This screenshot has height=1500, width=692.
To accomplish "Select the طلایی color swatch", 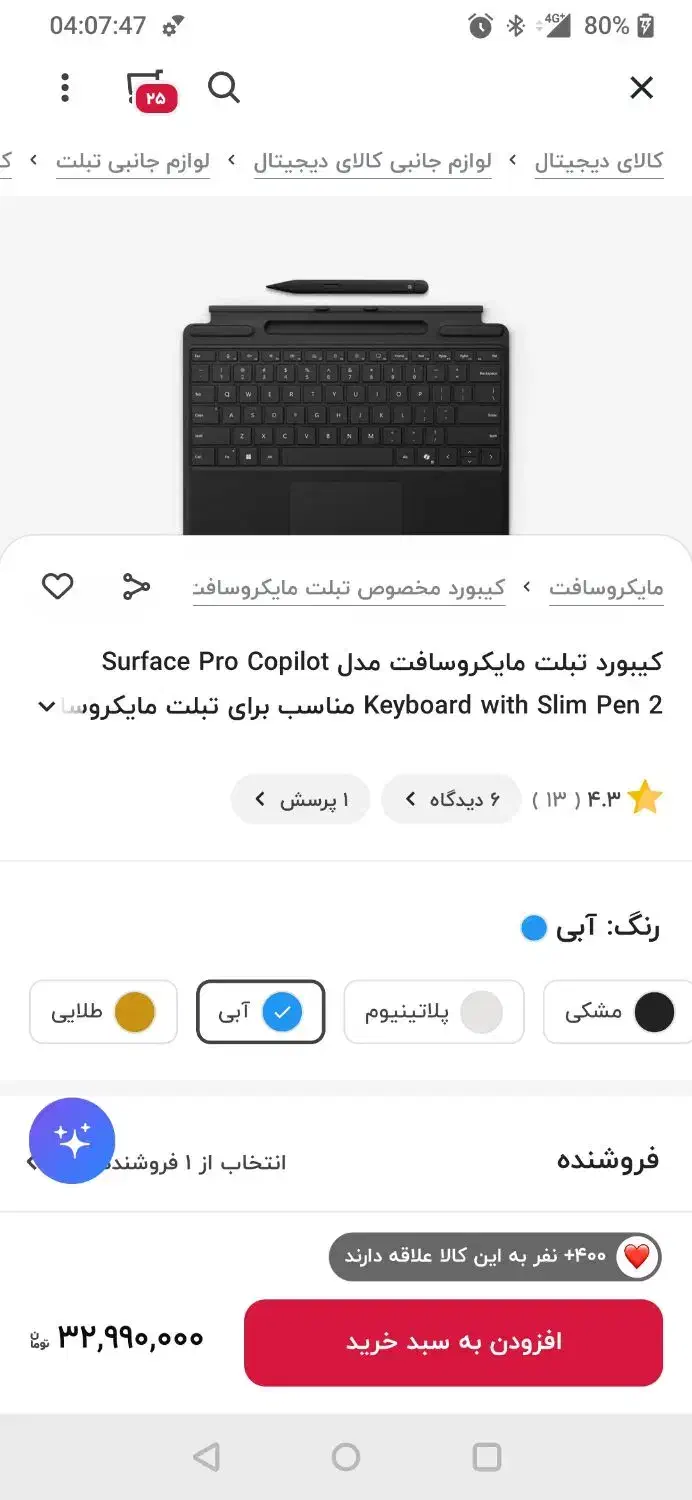I will click(104, 1012).
